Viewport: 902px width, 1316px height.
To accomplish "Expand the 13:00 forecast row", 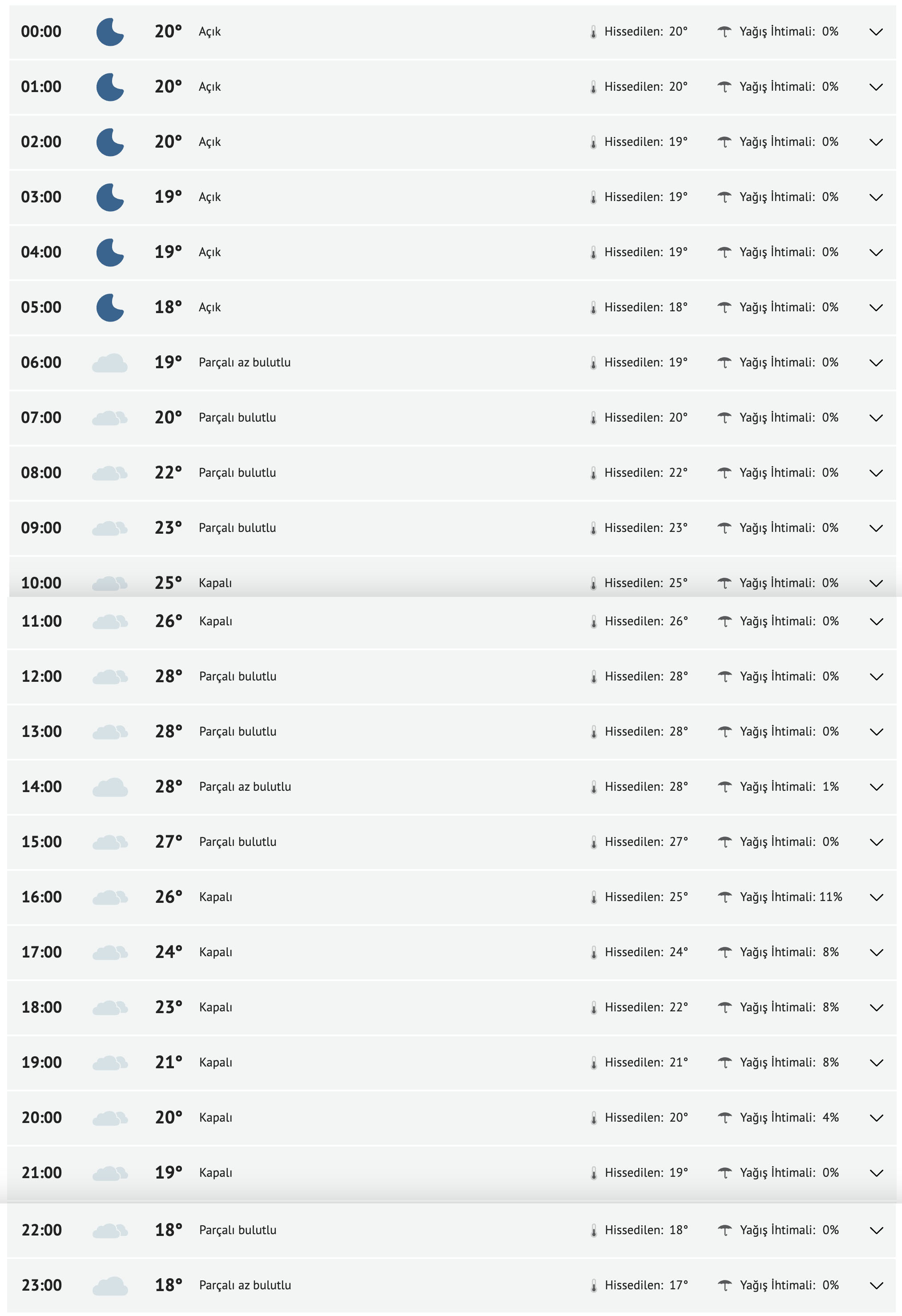I will point(876,732).
